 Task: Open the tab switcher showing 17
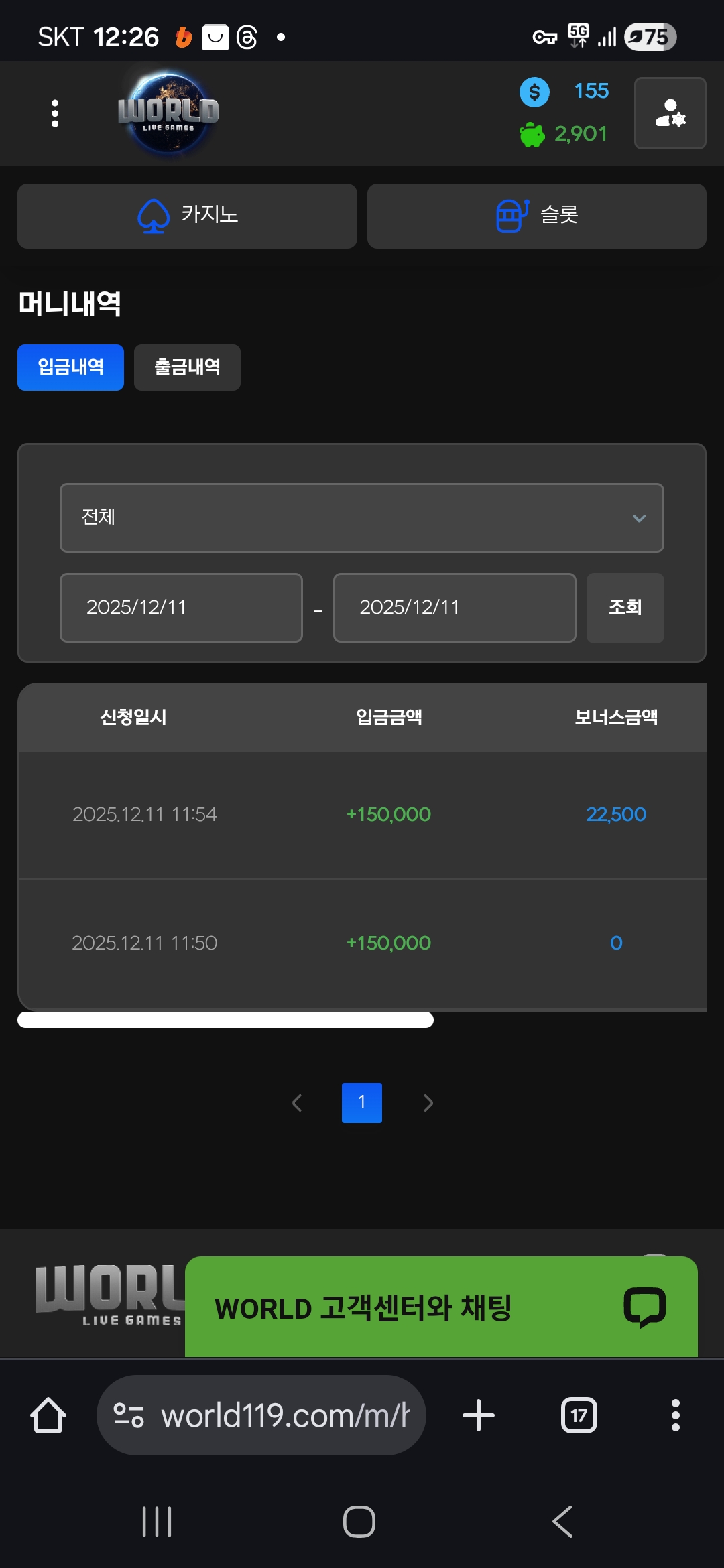pos(579,1415)
